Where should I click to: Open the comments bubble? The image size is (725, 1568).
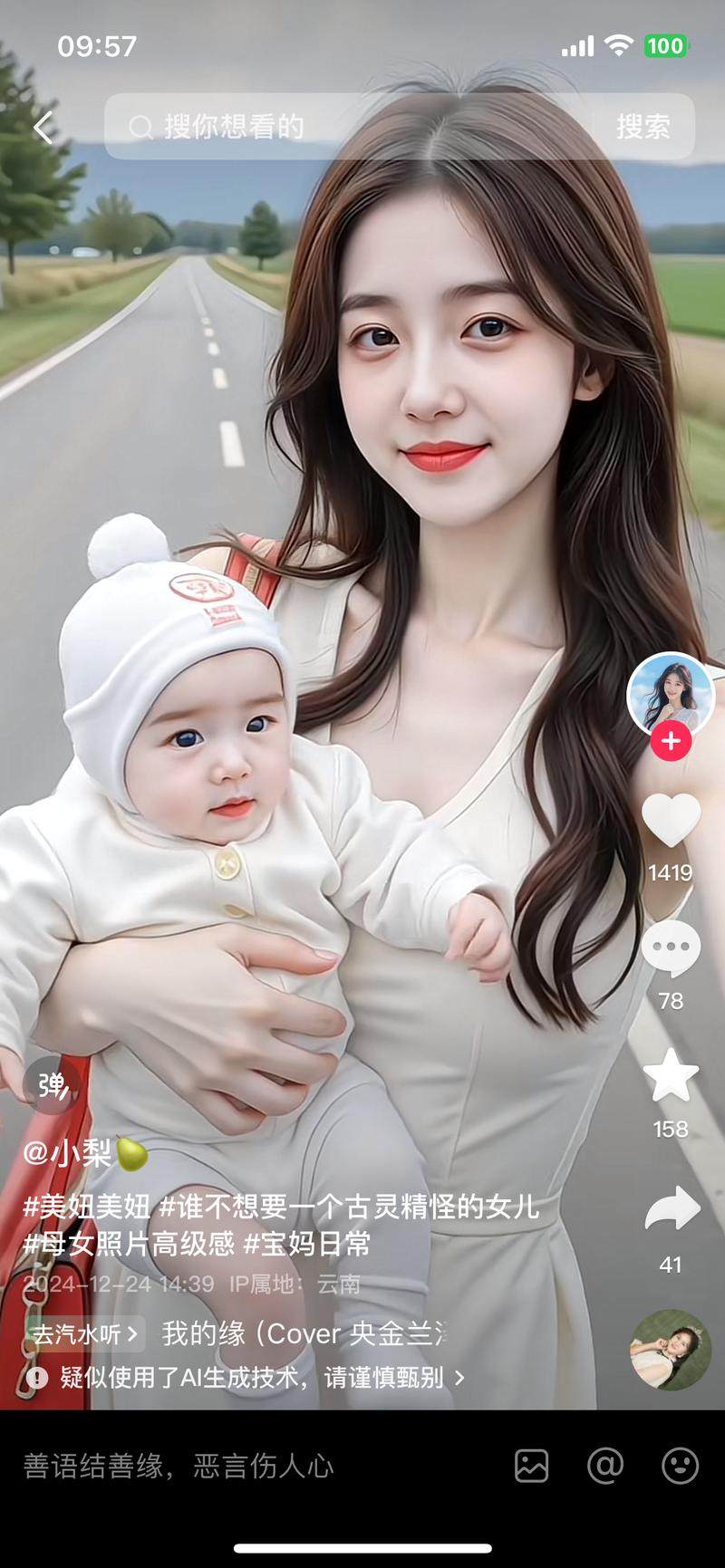671,948
